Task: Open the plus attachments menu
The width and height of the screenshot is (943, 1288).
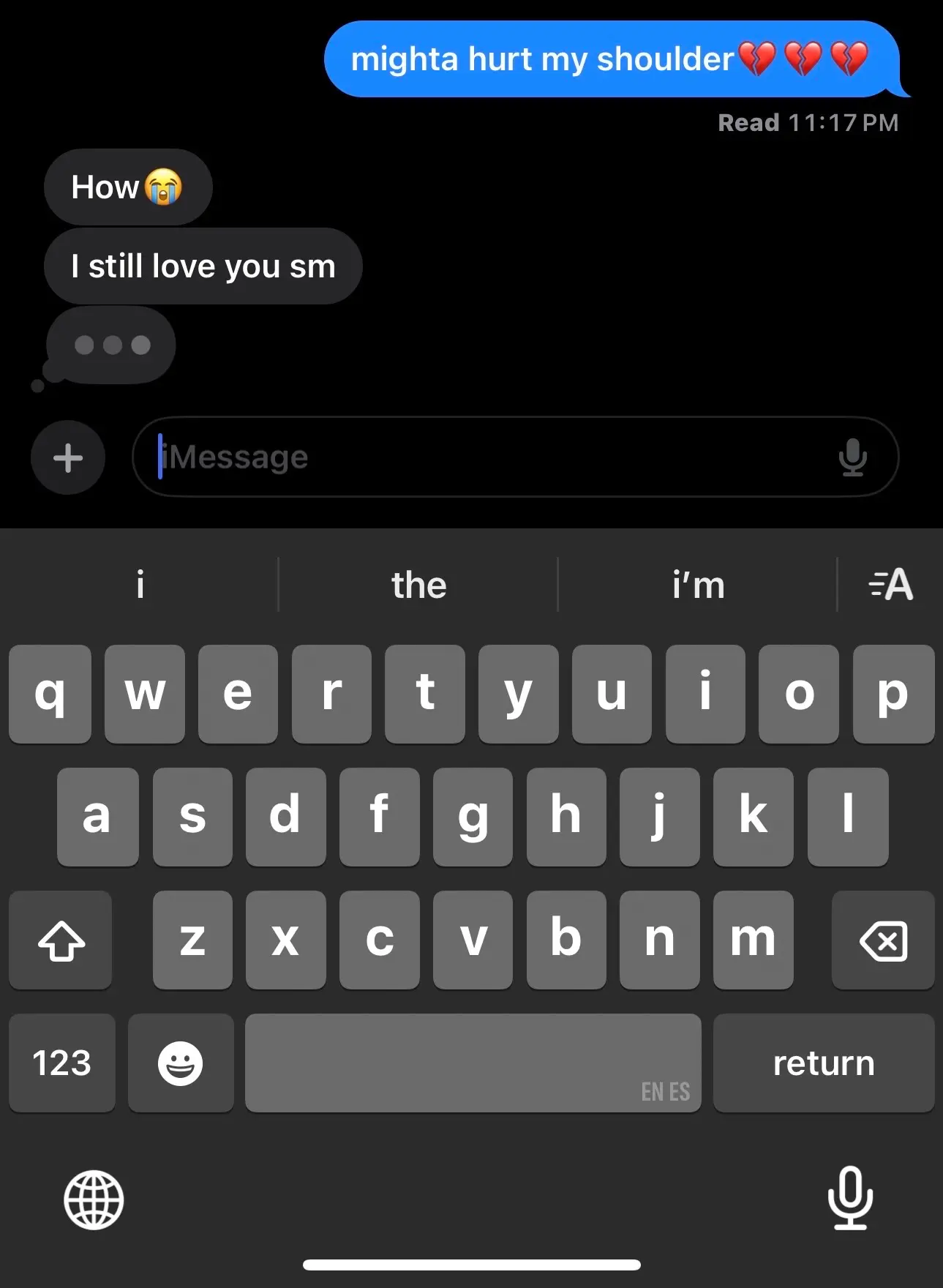Action: [x=68, y=458]
